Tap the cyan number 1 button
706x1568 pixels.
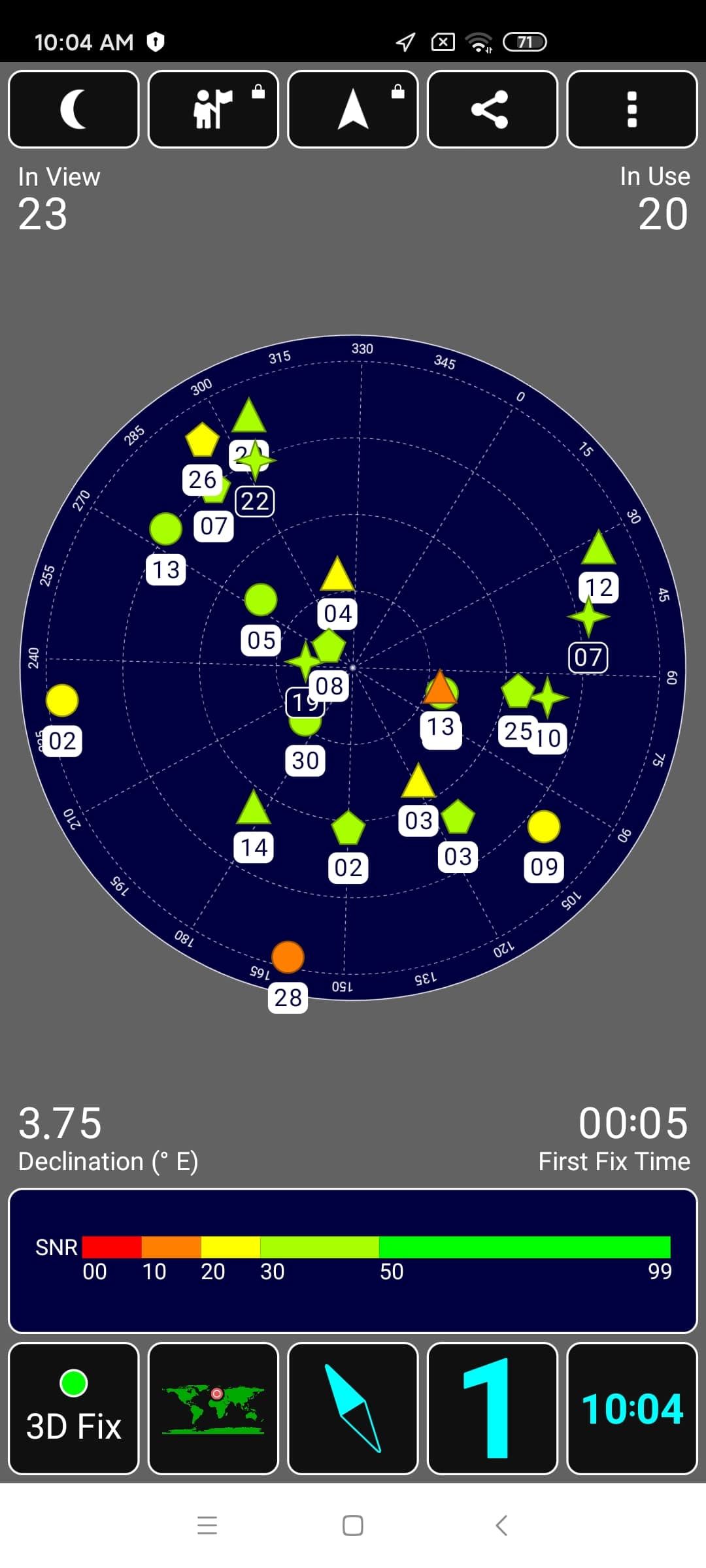(492, 1408)
